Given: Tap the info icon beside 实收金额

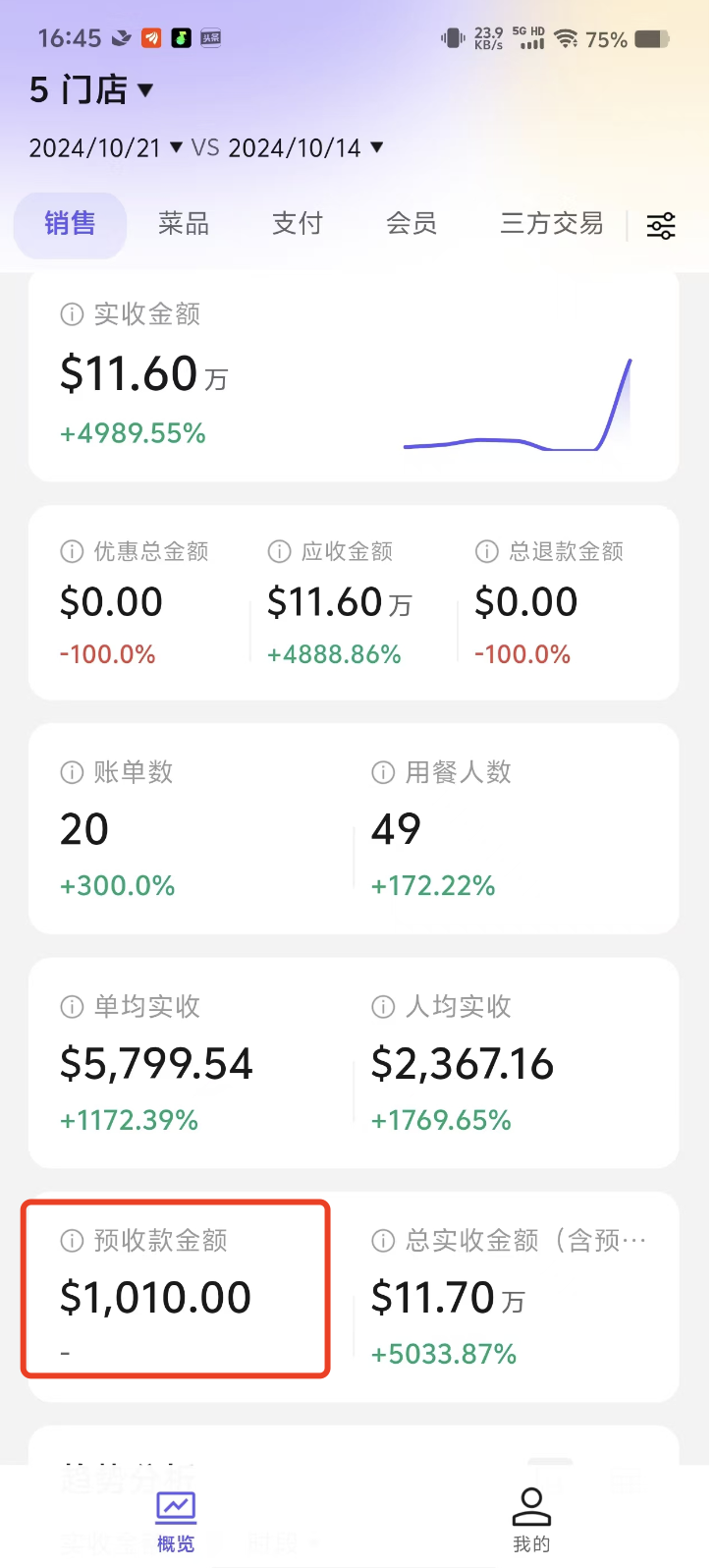Looking at the screenshot, I should click(x=72, y=314).
